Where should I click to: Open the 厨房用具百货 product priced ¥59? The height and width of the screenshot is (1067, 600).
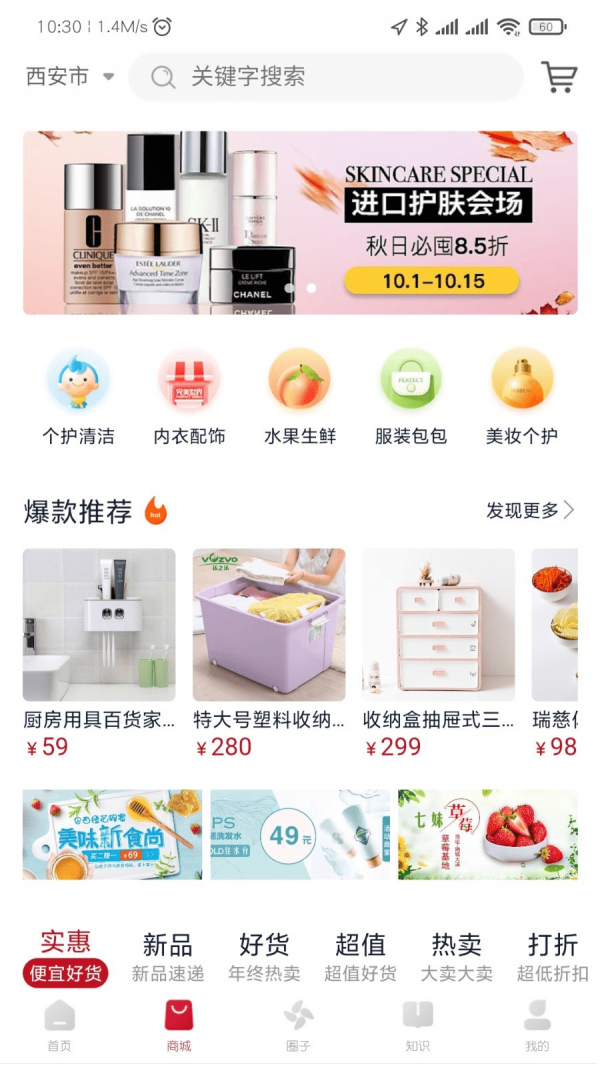pyautogui.click(x=99, y=650)
